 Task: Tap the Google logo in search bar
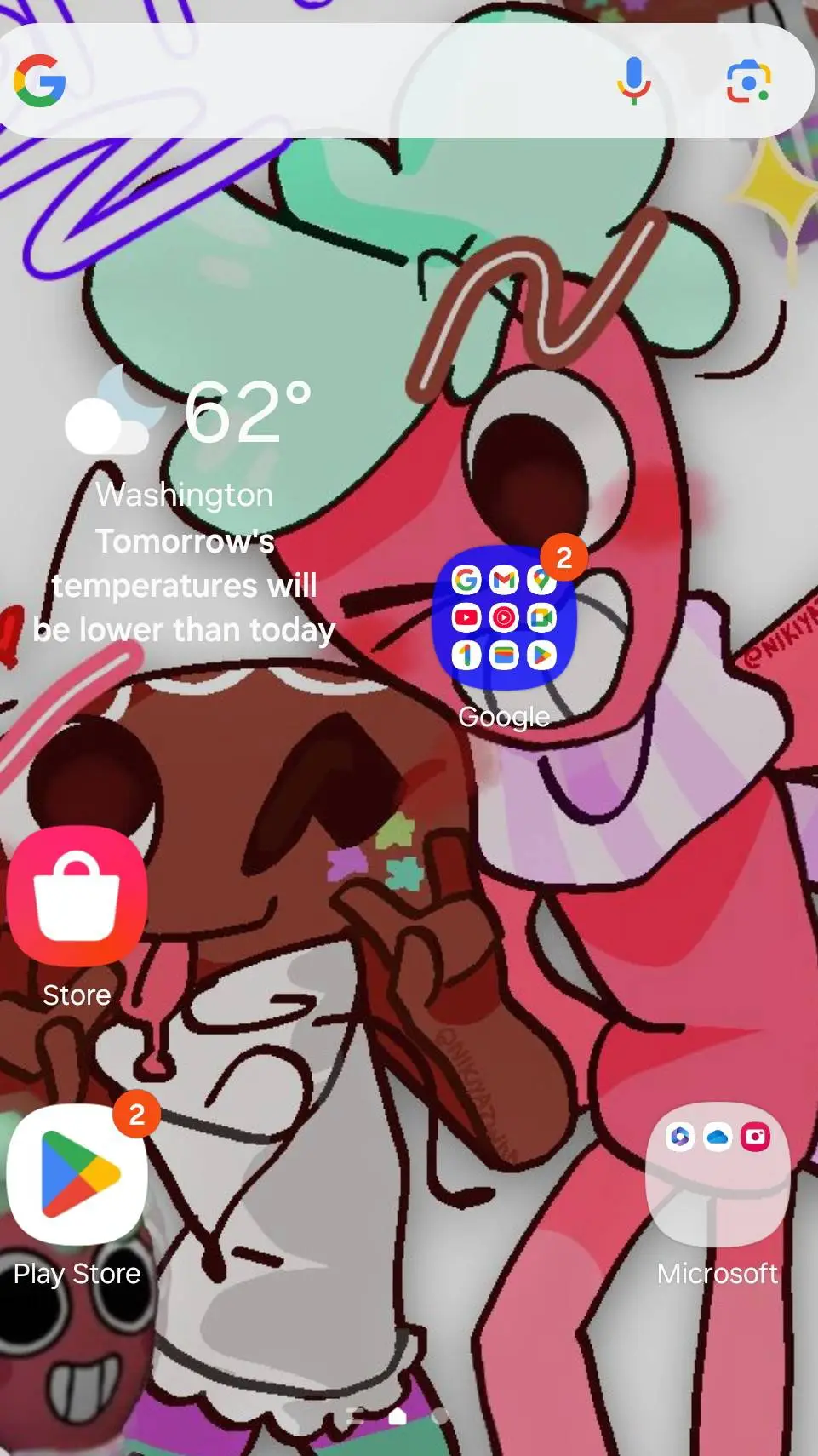pos(40,81)
